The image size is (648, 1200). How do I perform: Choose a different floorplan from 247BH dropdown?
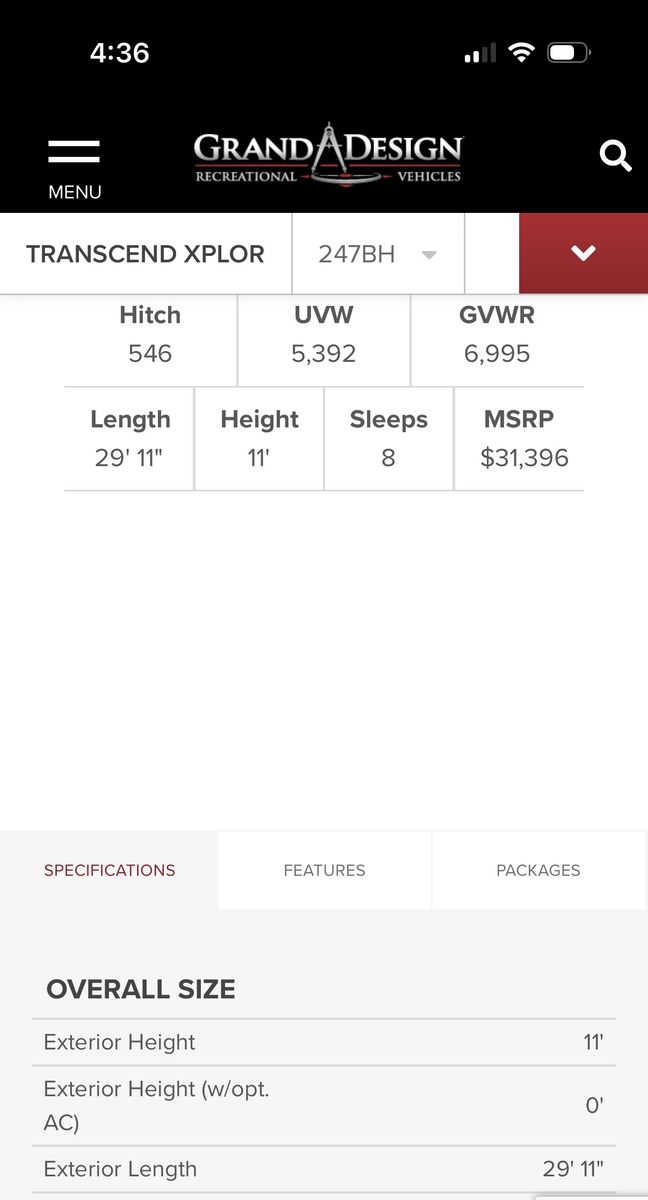(378, 254)
